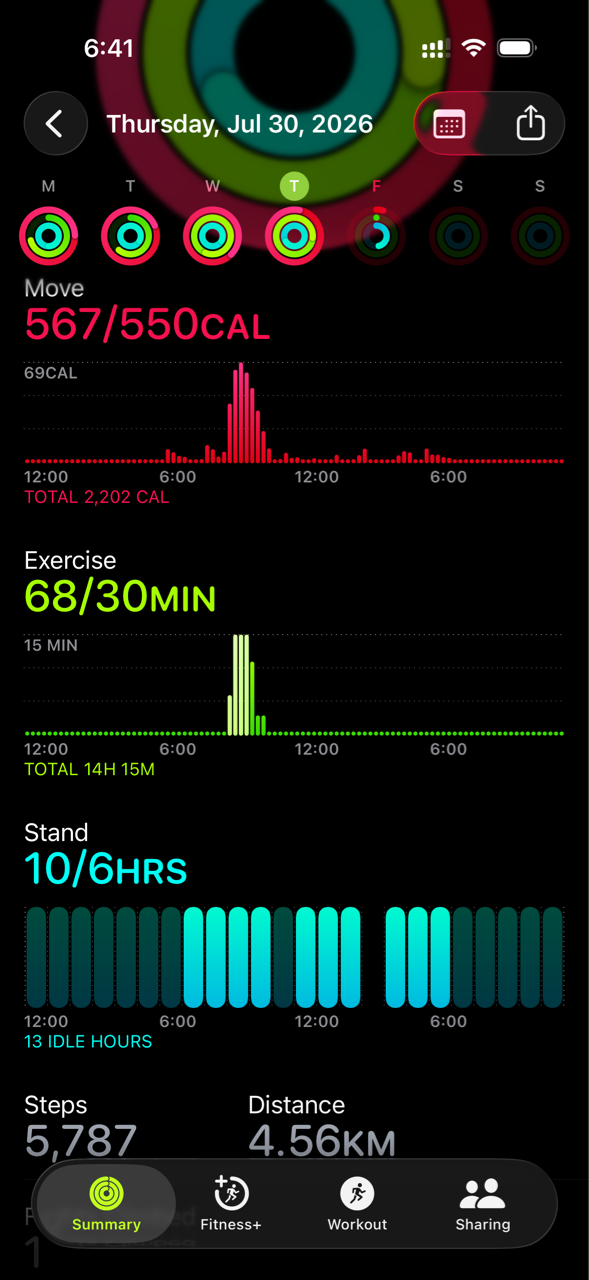This screenshot has width=589, height=1280.
Task: Select Wednesday's activity rings
Action: 212,236
